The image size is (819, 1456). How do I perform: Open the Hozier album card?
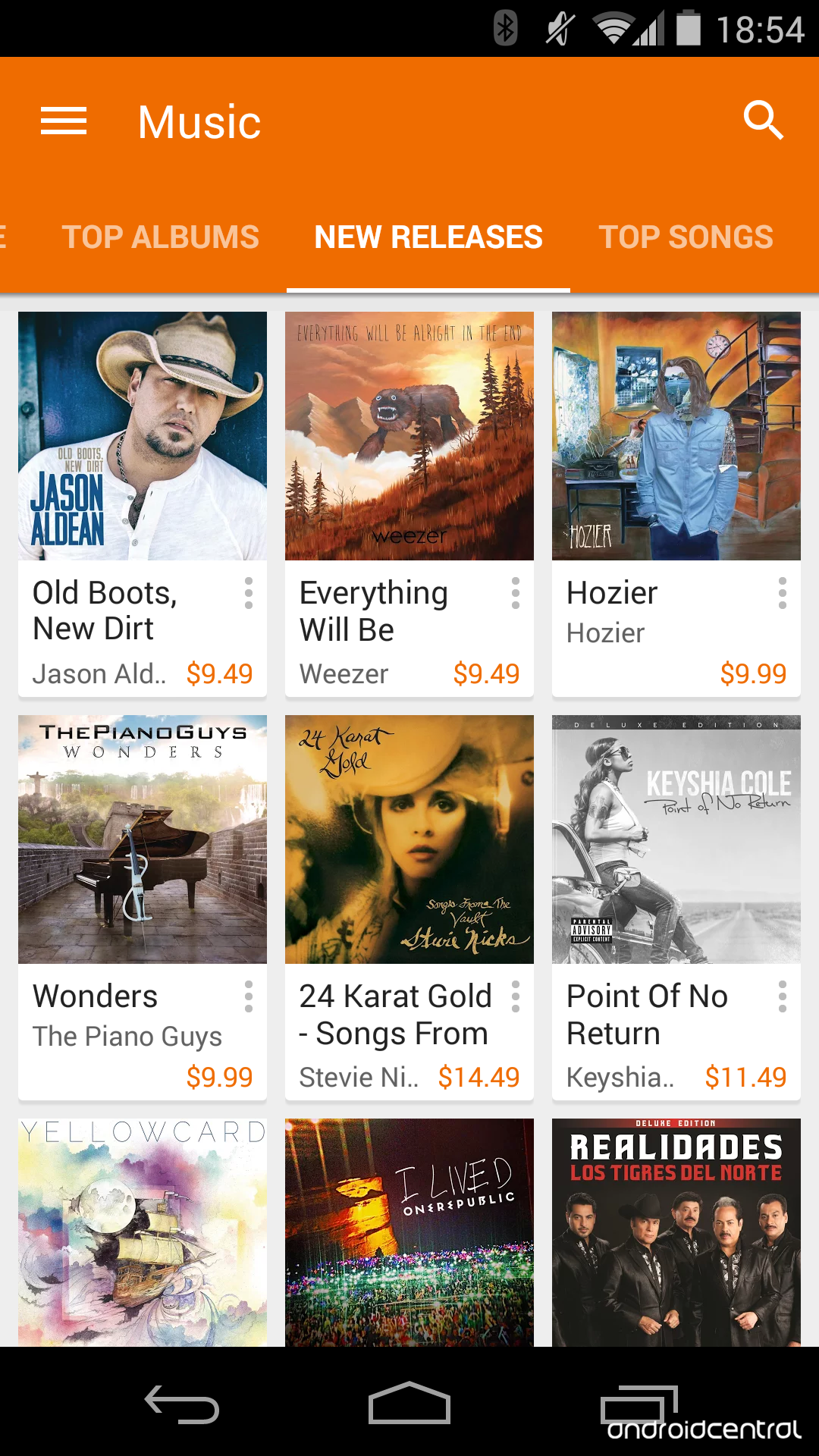[676, 504]
